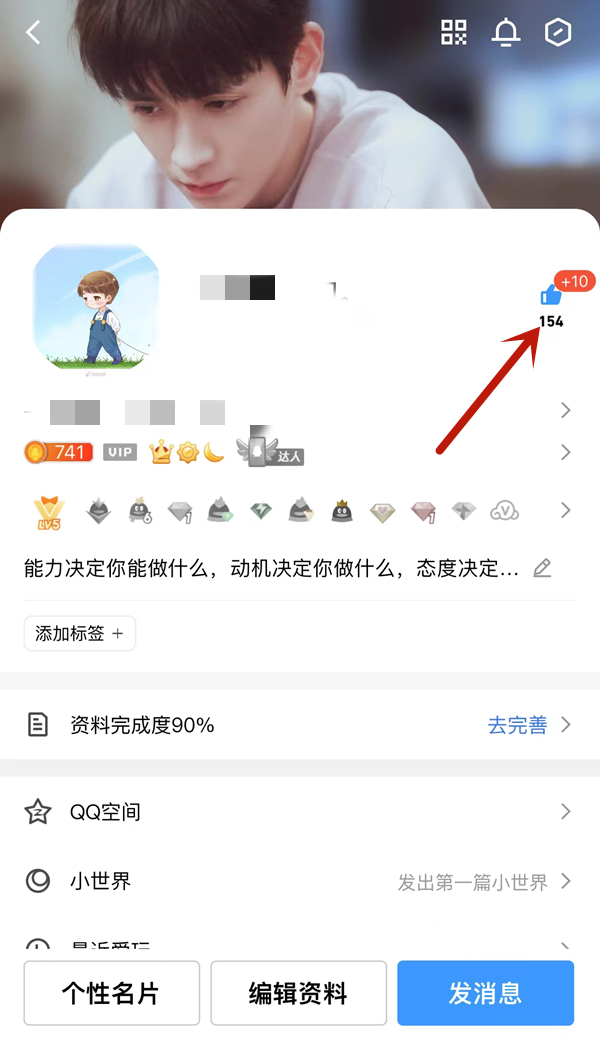The image size is (600, 1037).
Task: Open the hexagon settings icon
Action: click(558, 32)
